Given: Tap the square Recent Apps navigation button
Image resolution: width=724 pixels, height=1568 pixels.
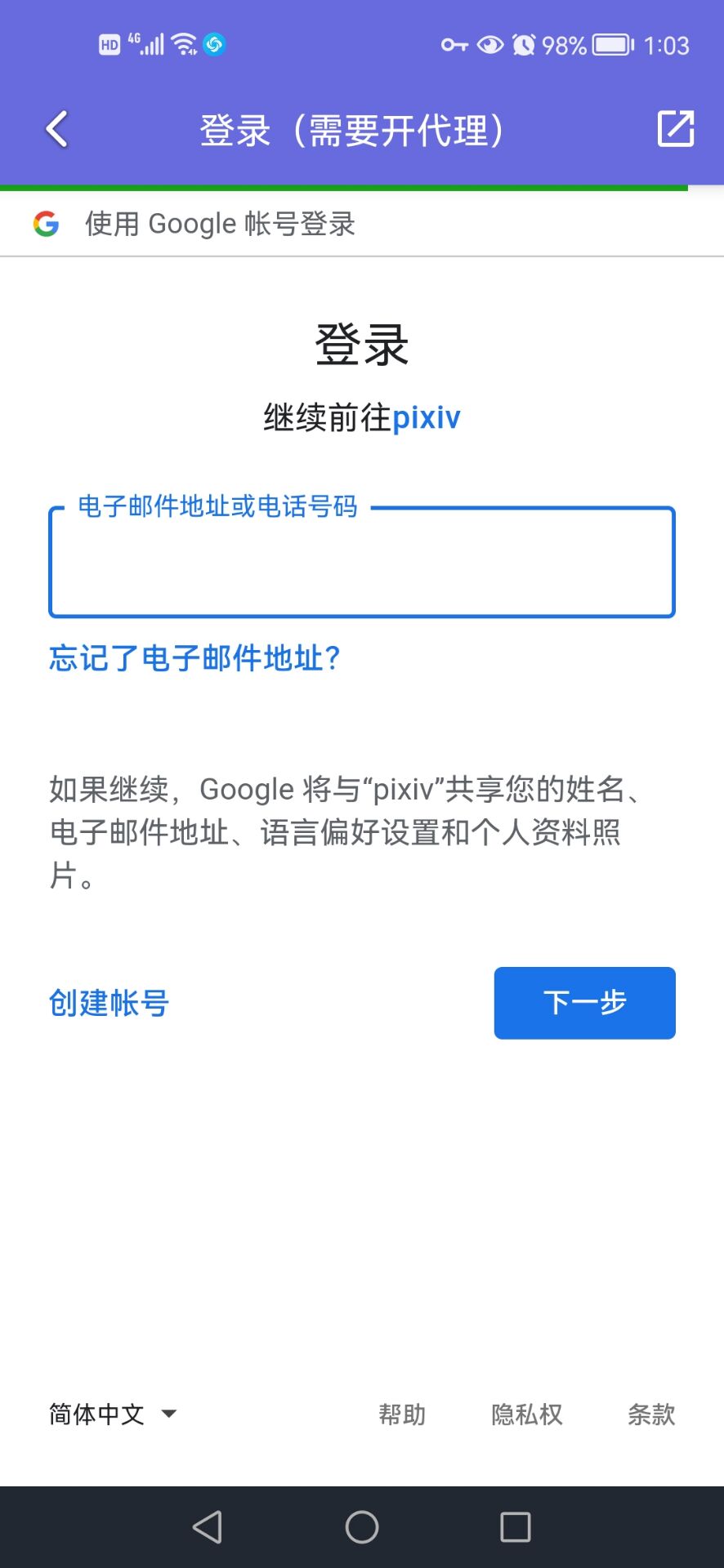Looking at the screenshot, I should 513,1526.
